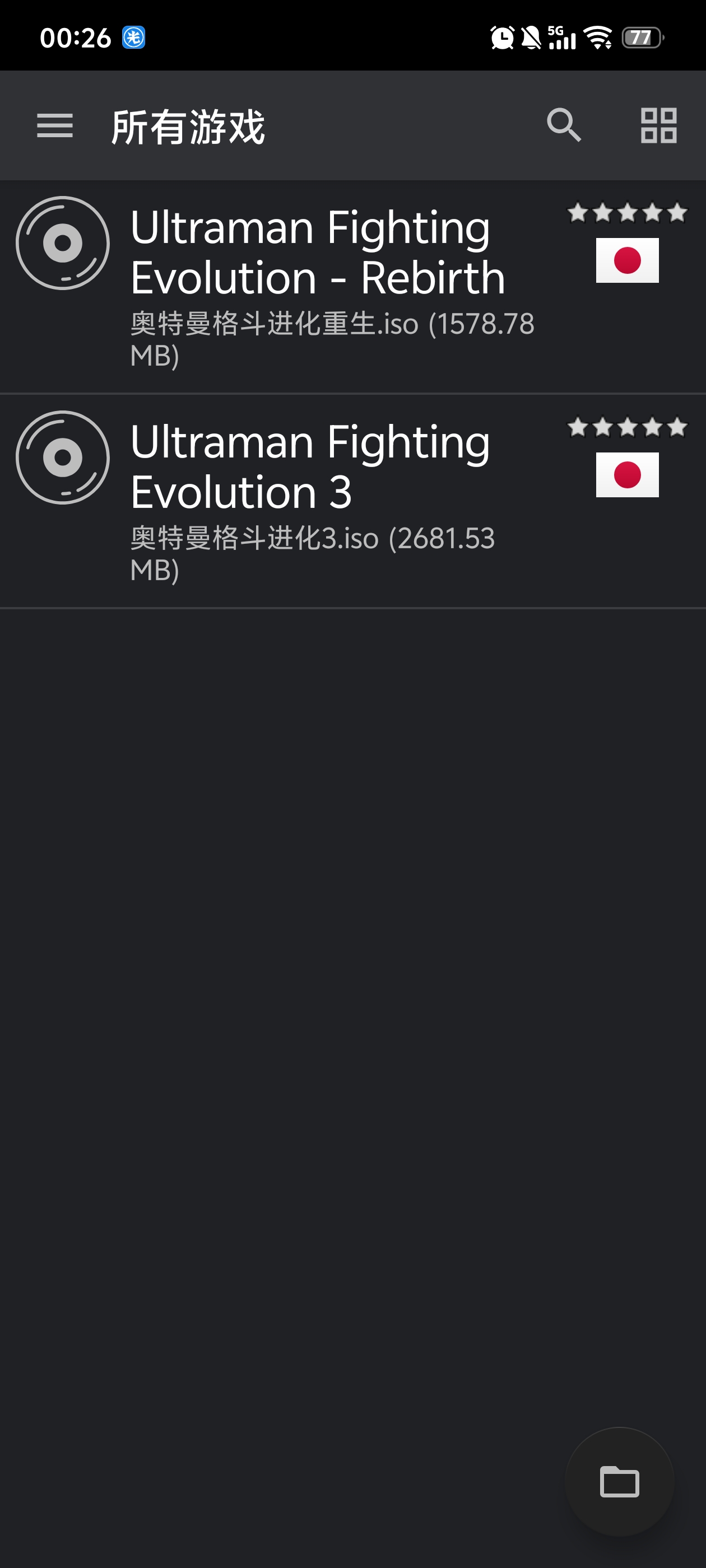
Task: Search the game list
Action: 564,126
